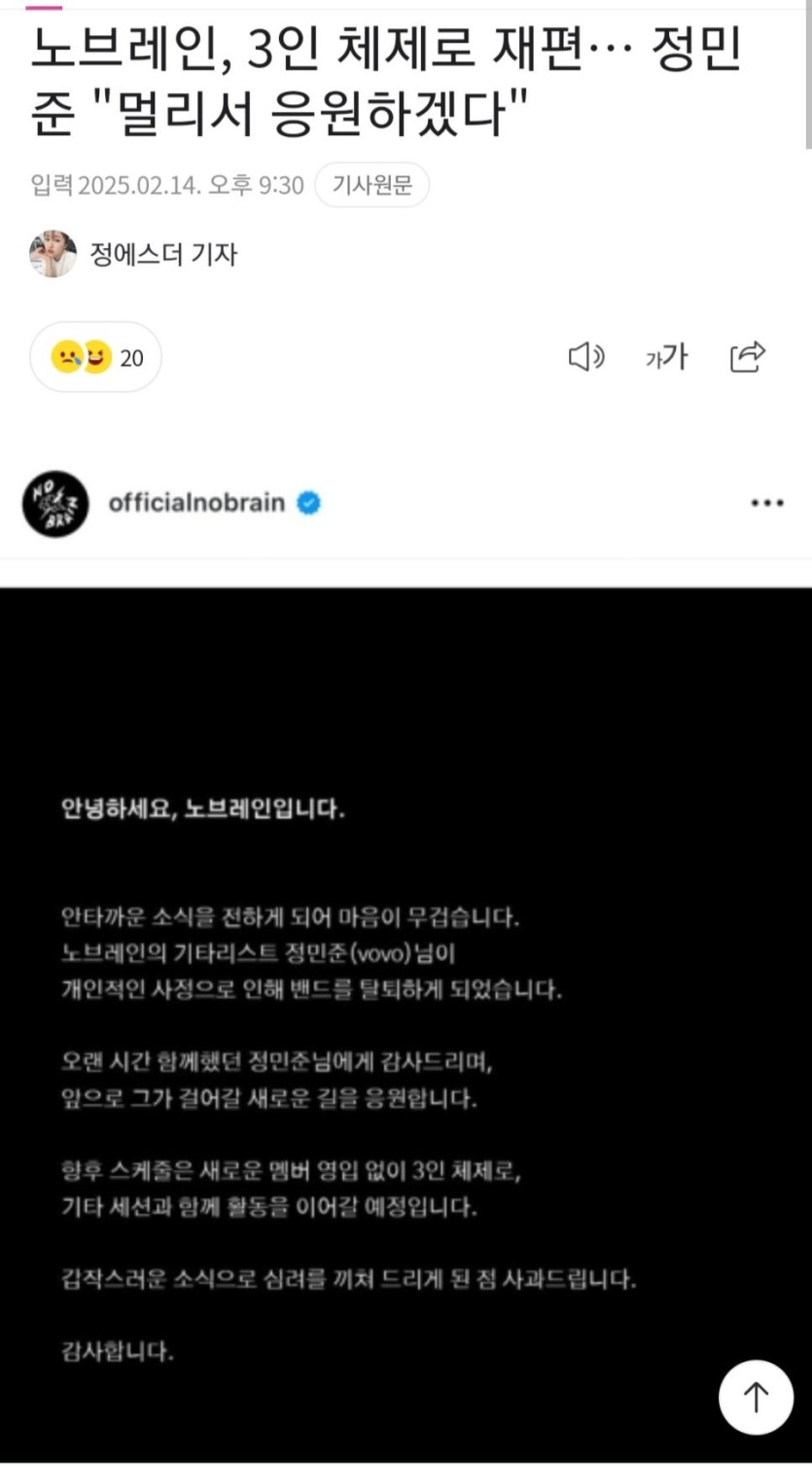Tap the emoji reactions button showing 20

pyautogui.click(x=96, y=358)
